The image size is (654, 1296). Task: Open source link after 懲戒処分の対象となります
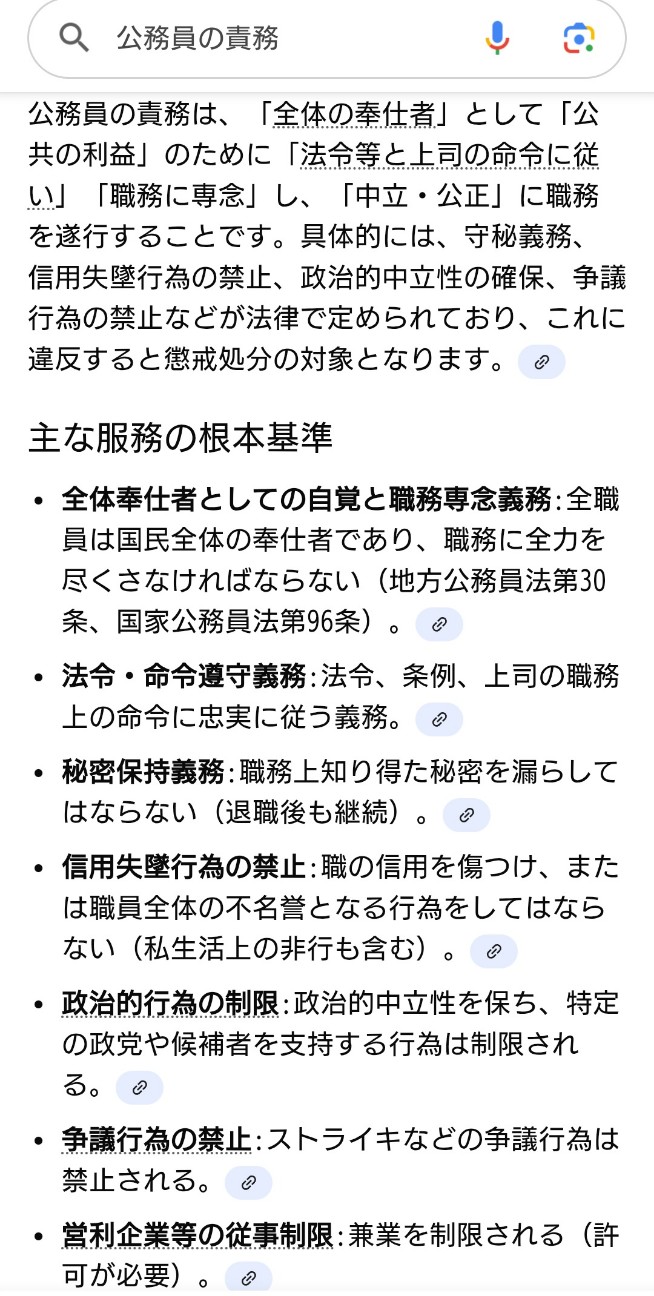point(541,362)
